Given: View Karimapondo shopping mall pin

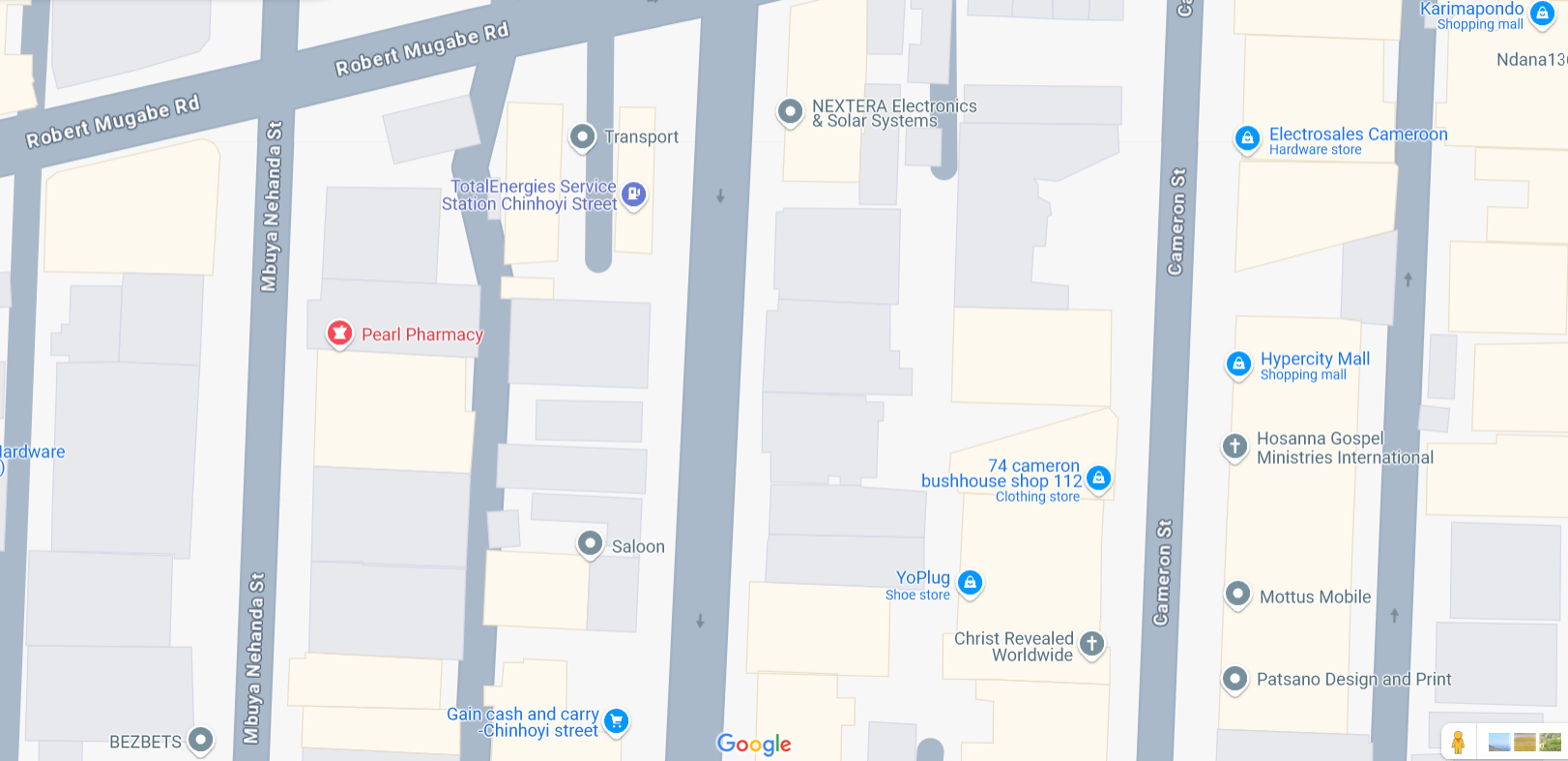Looking at the screenshot, I should (1542, 14).
